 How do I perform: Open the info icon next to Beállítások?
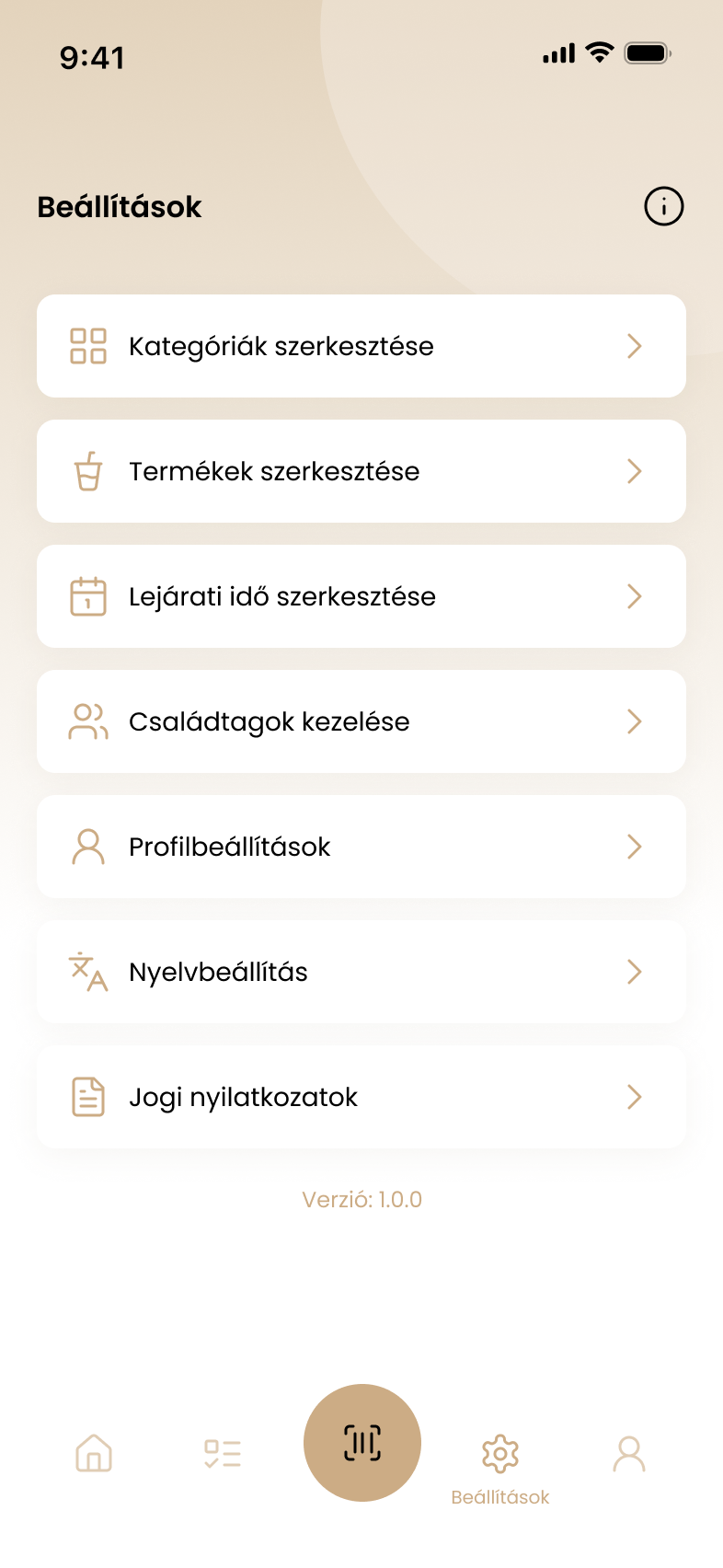coord(663,206)
